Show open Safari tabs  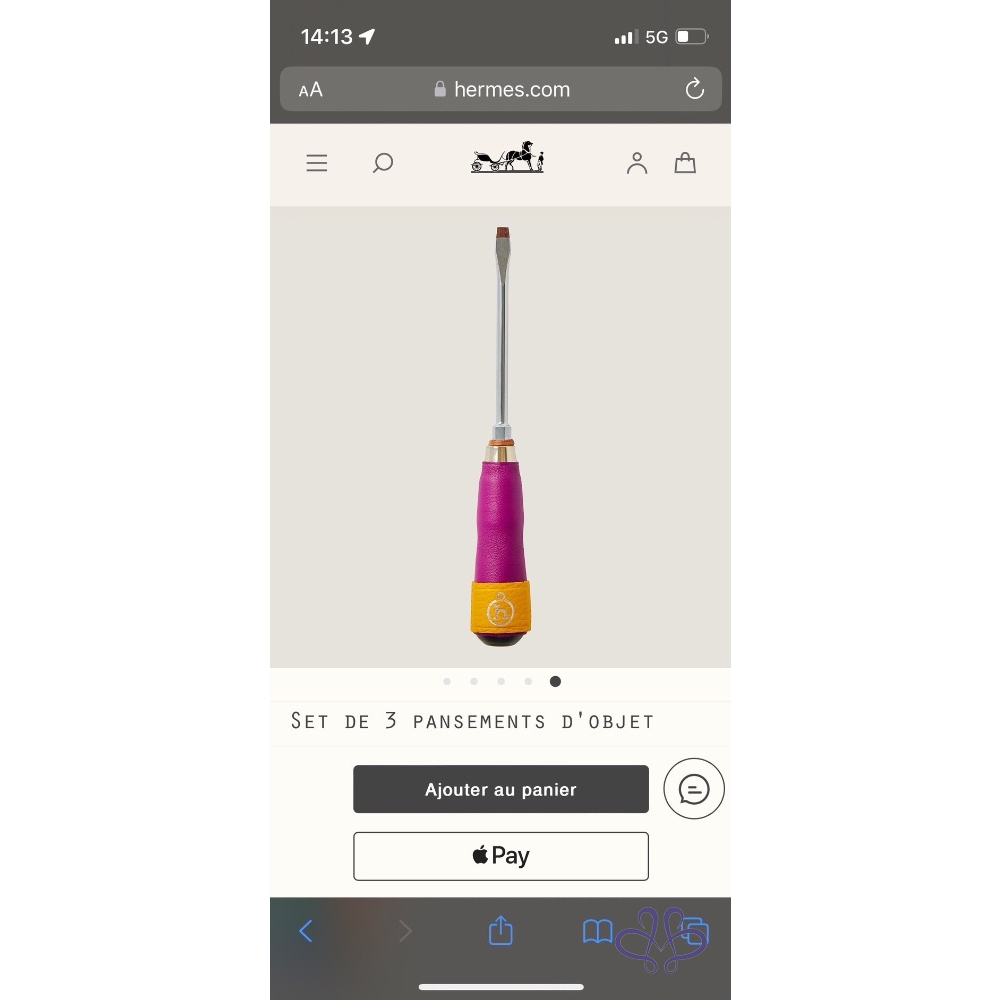click(x=695, y=932)
